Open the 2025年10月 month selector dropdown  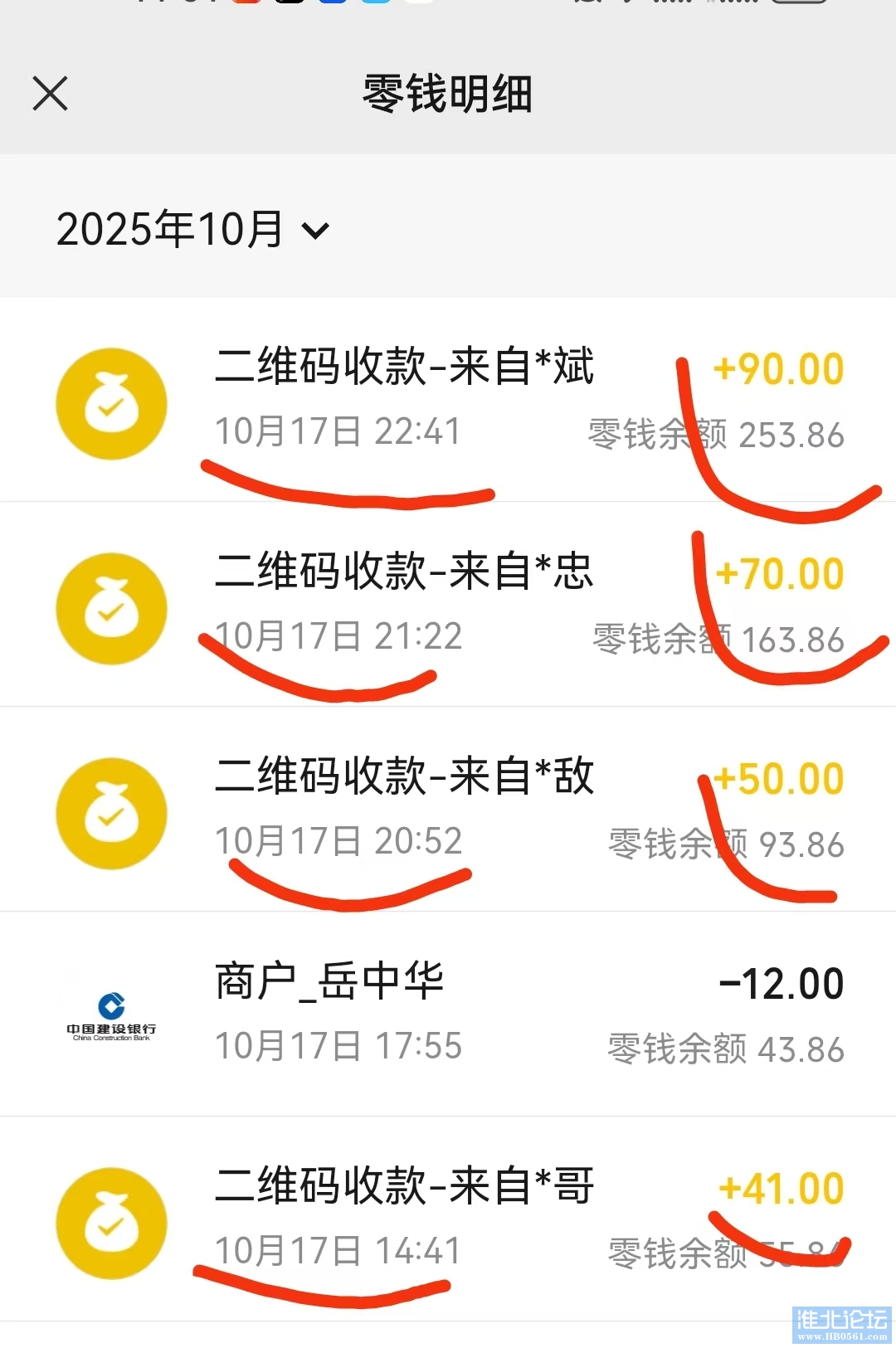pyautogui.click(x=170, y=230)
